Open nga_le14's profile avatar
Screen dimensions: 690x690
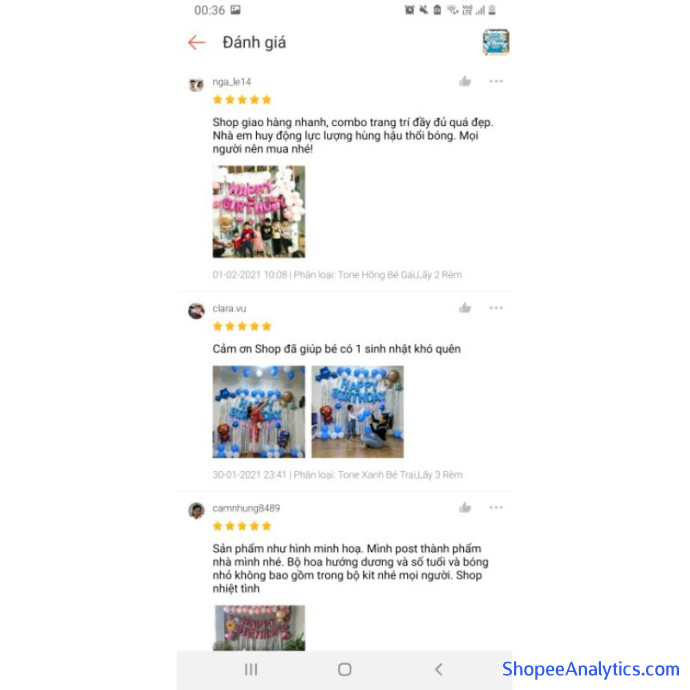tap(196, 85)
